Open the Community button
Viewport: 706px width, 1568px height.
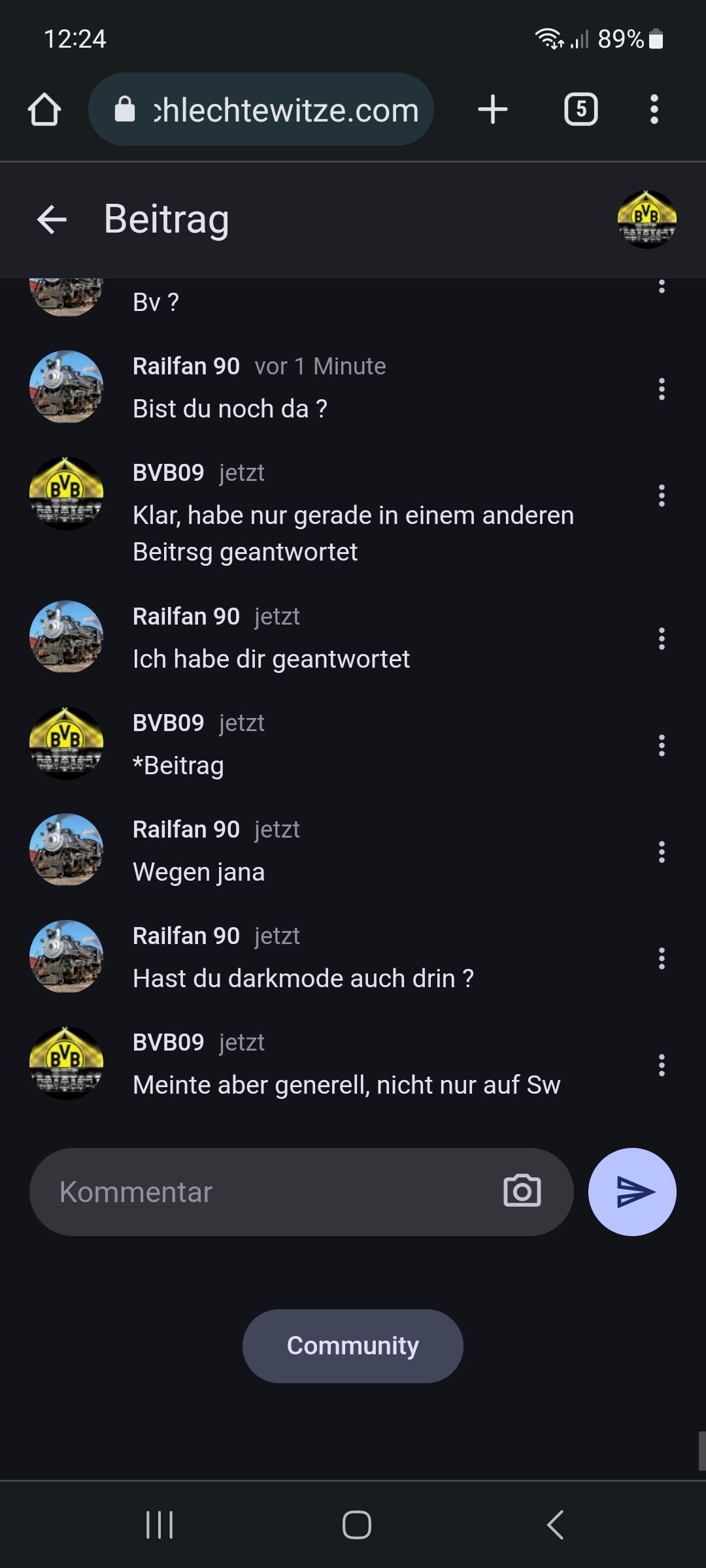pos(353,1345)
